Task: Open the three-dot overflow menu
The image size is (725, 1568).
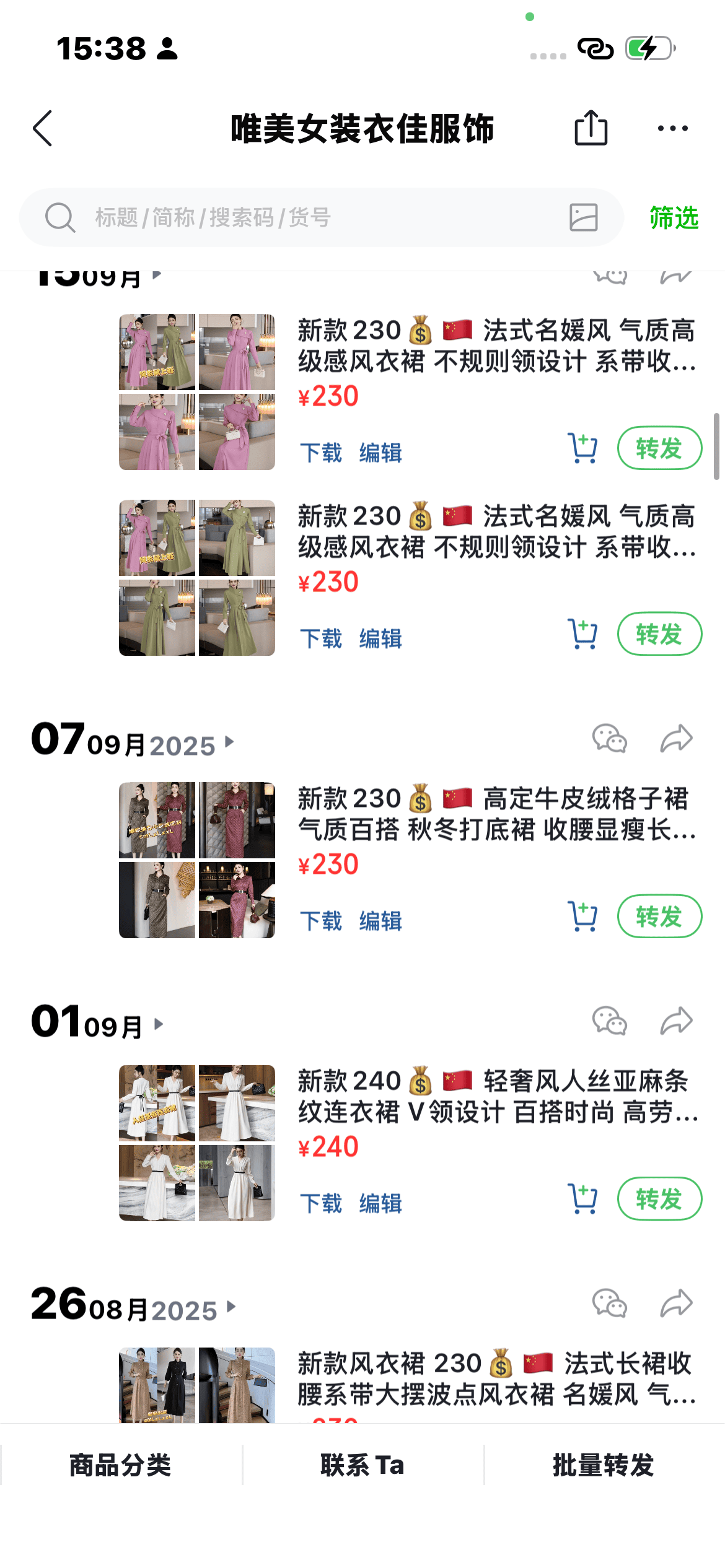Action: (x=672, y=128)
